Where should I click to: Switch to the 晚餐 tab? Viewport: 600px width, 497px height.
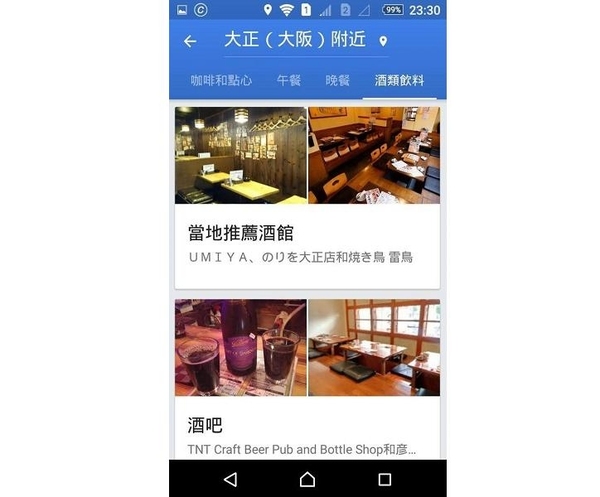tap(338, 80)
